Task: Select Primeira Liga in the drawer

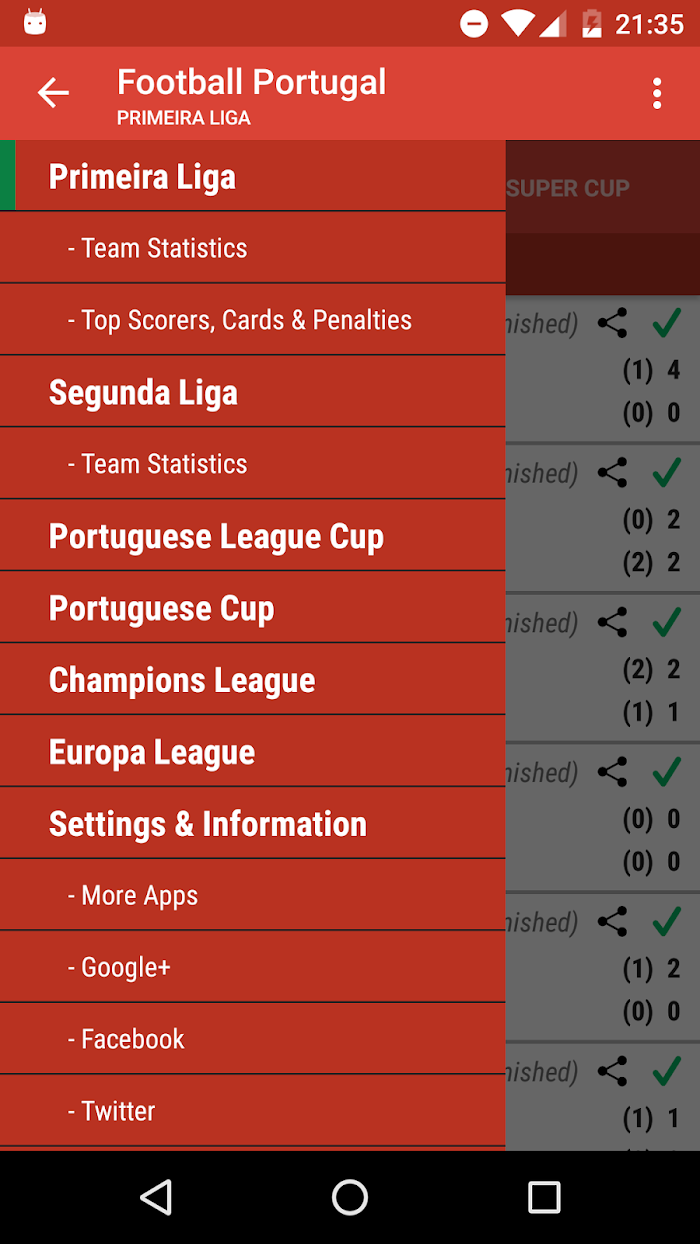Action: tap(142, 177)
